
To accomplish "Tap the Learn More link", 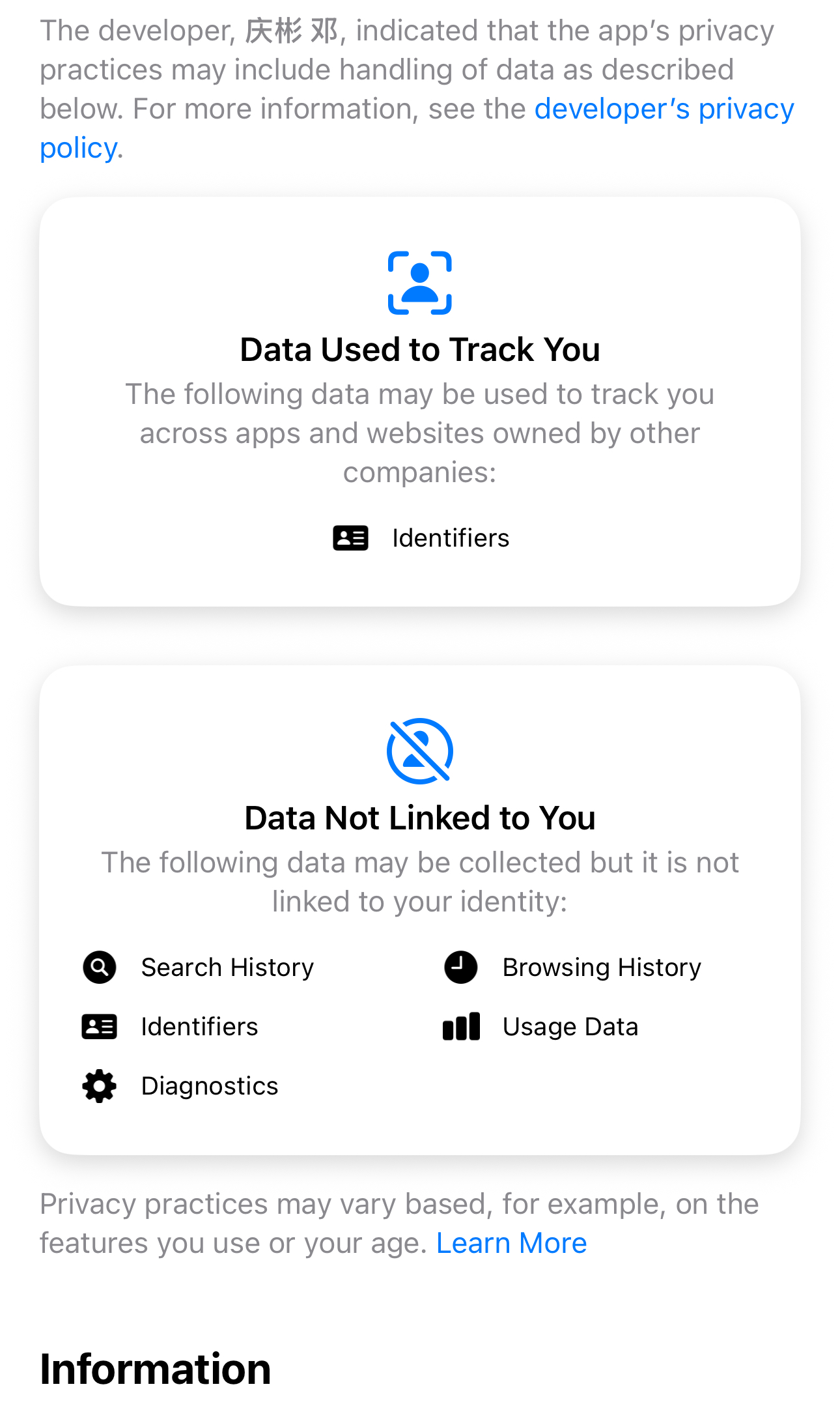I will [511, 1243].
